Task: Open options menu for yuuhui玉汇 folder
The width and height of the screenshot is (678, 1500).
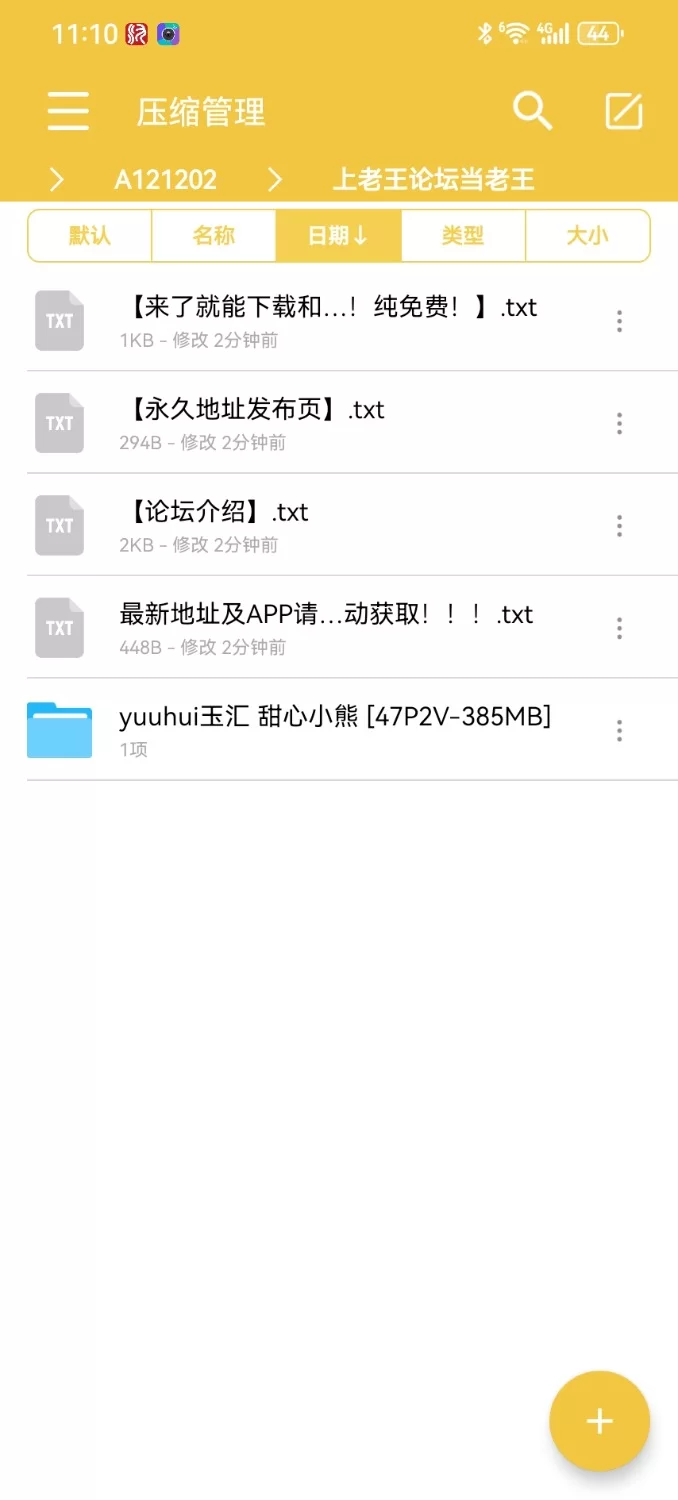Action: tap(620, 730)
